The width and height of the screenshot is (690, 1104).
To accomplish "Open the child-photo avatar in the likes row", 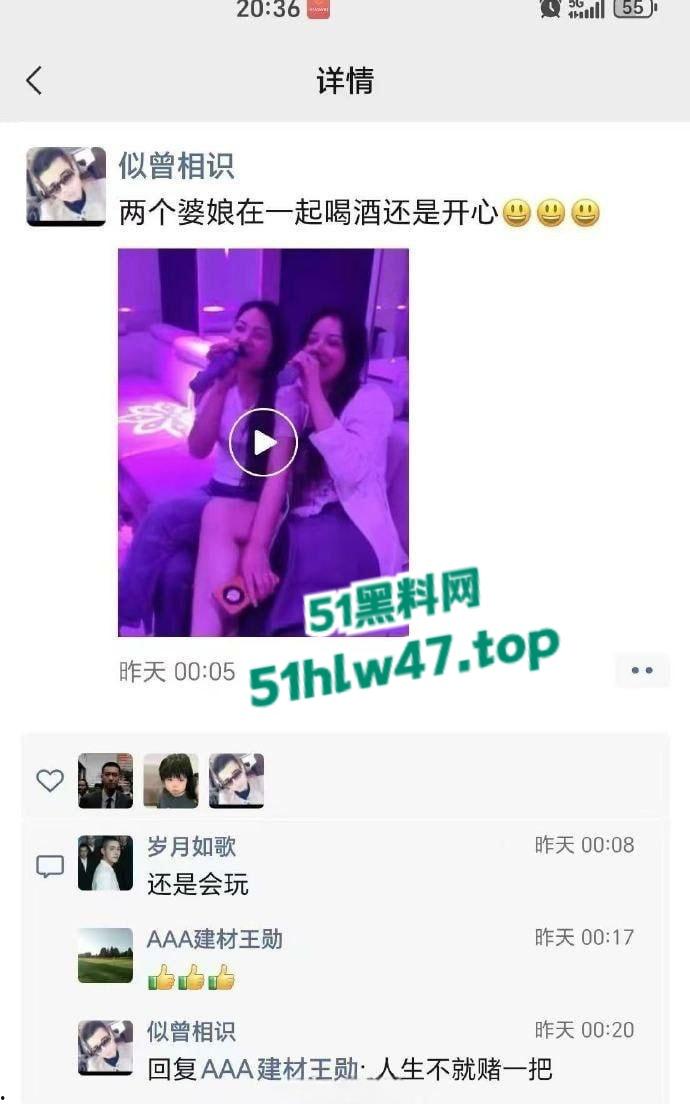I will click(171, 781).
